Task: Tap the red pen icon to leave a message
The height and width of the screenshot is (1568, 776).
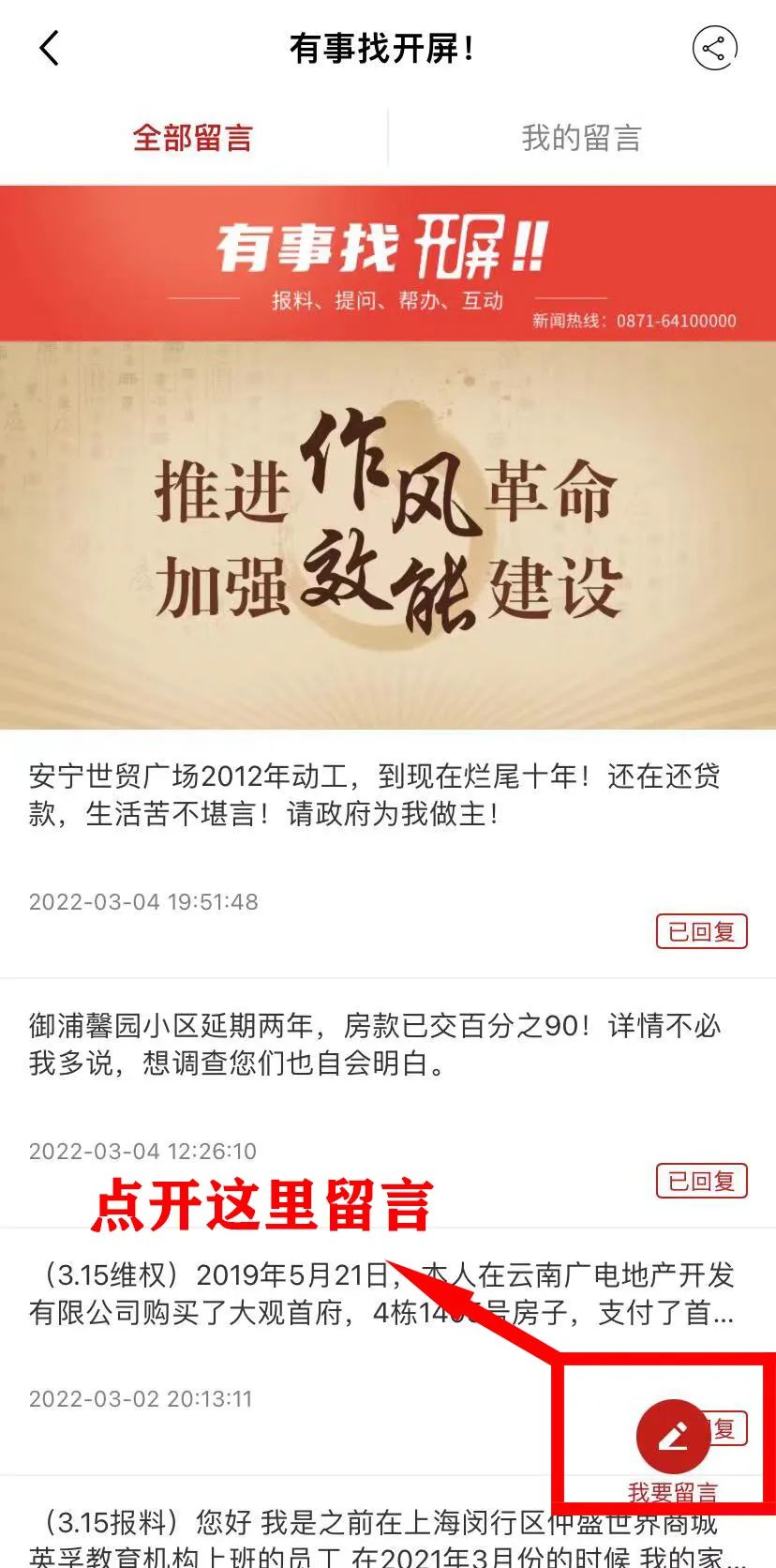Action: [x=671, y=1433]
